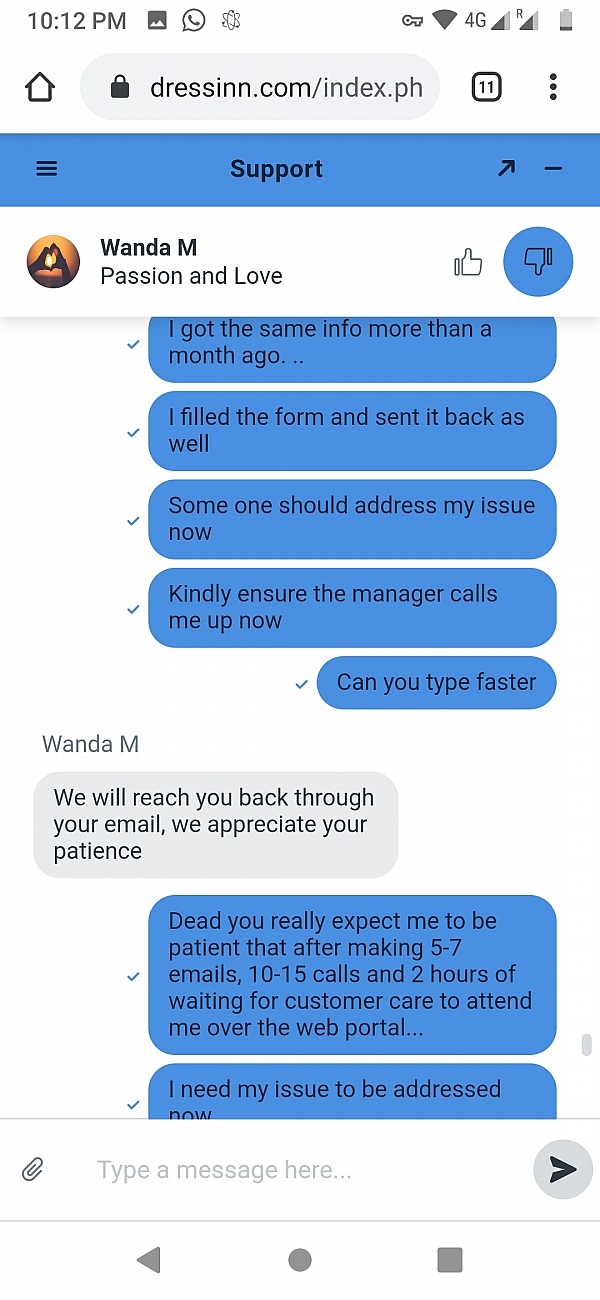This screenshot has height=1300, width=600.
Task: Attach a file with the paperclip icon
Action: pos(33,1169)
